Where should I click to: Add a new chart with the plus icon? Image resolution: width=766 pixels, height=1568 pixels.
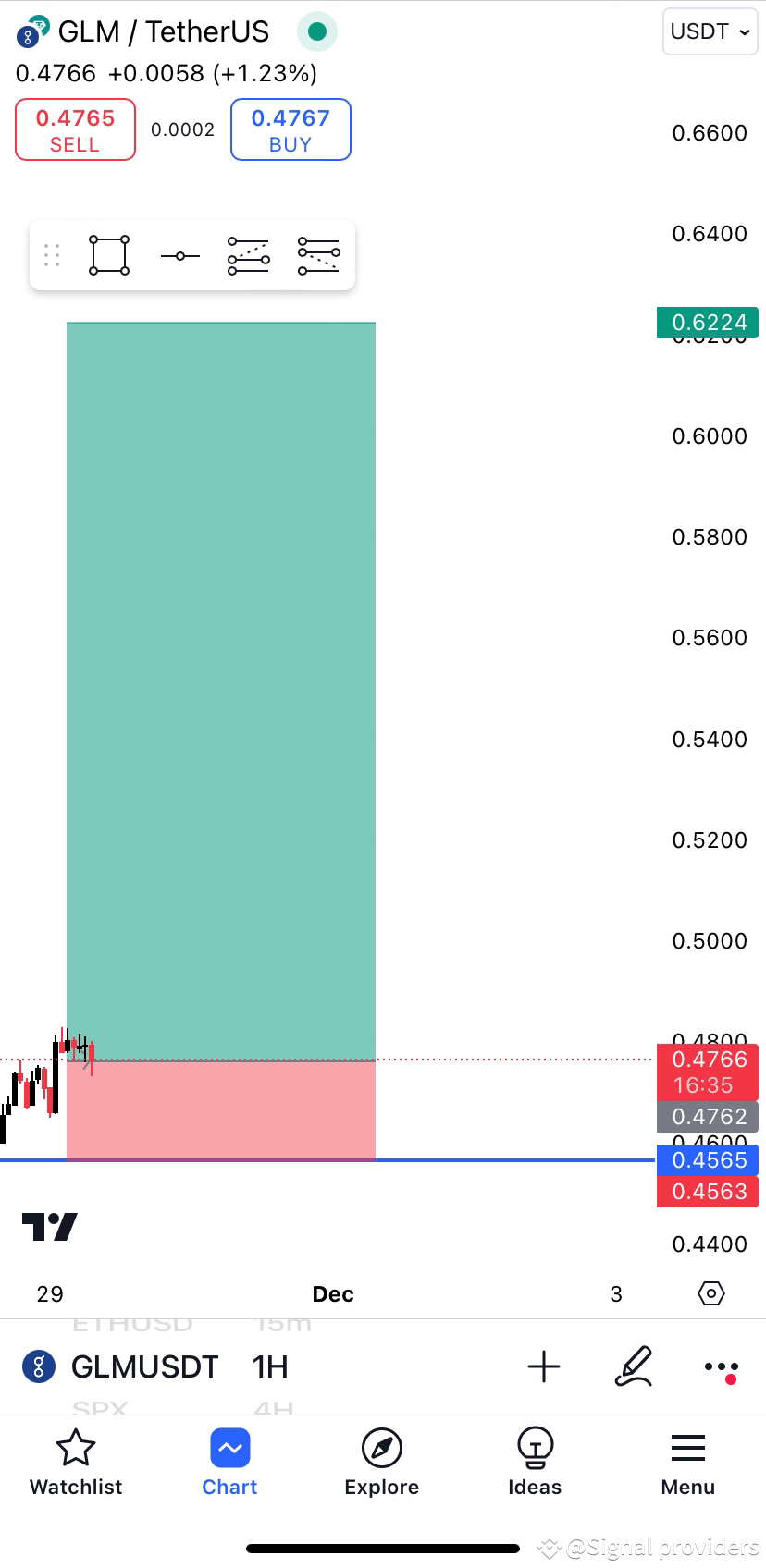544,1366
